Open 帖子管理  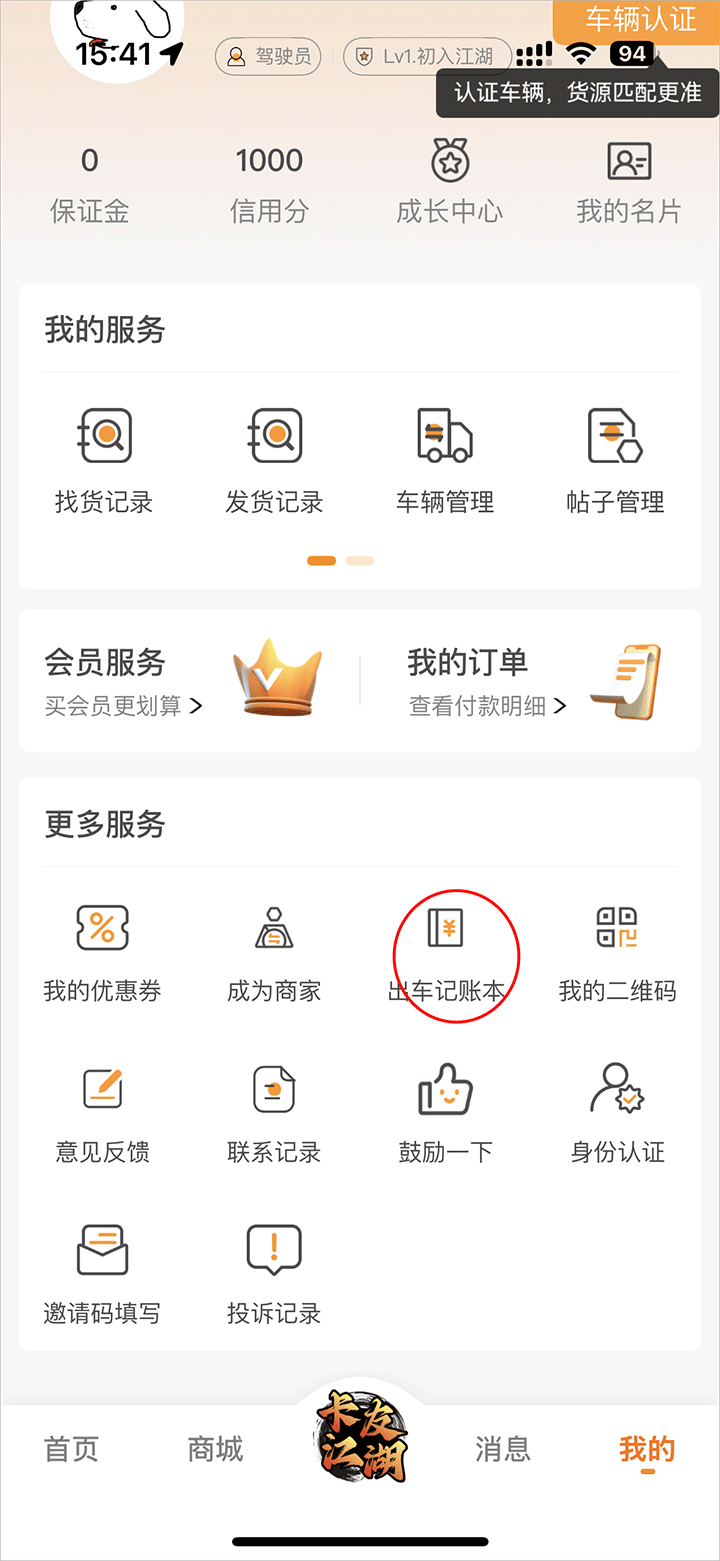[x=615, y=460]
